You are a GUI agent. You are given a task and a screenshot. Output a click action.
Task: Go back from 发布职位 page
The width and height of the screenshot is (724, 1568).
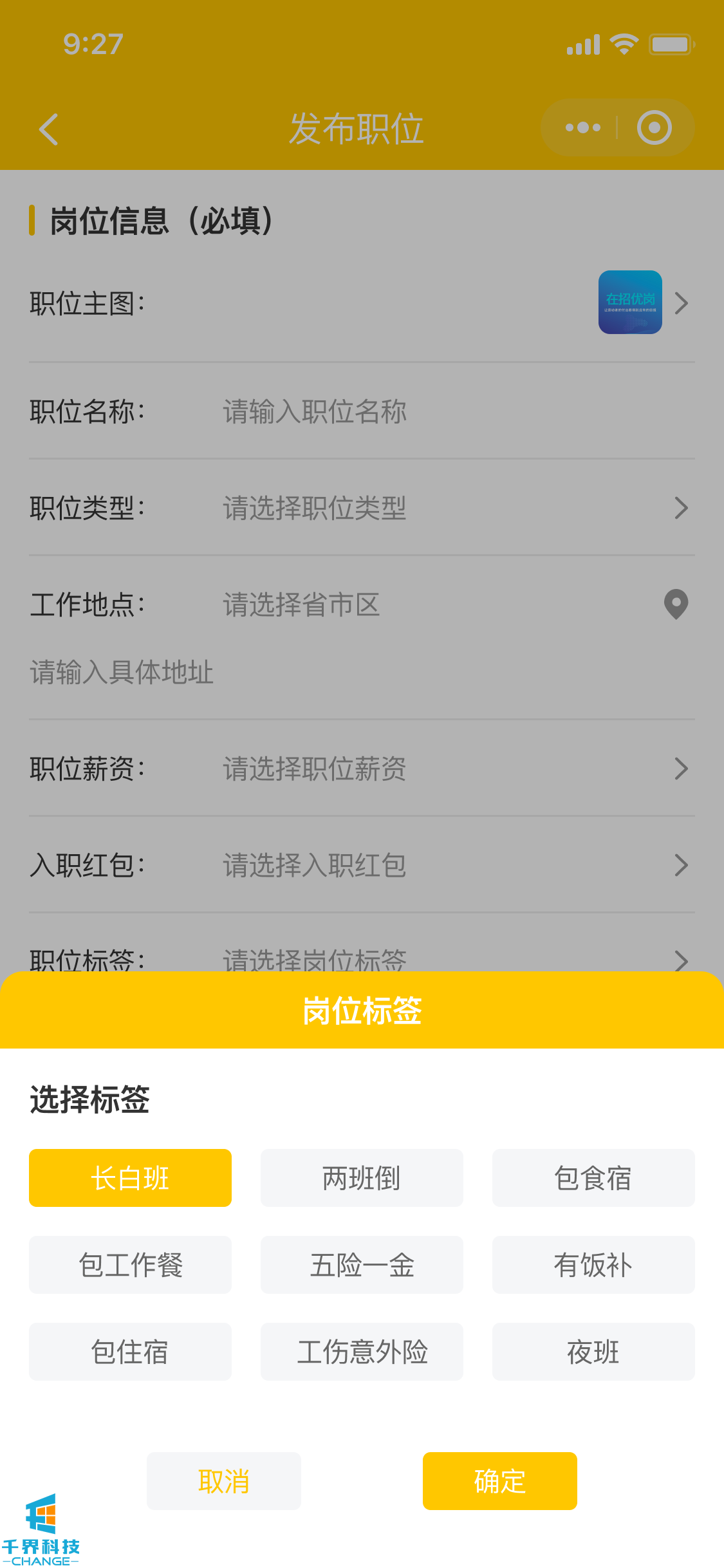(x=49, y=129)
